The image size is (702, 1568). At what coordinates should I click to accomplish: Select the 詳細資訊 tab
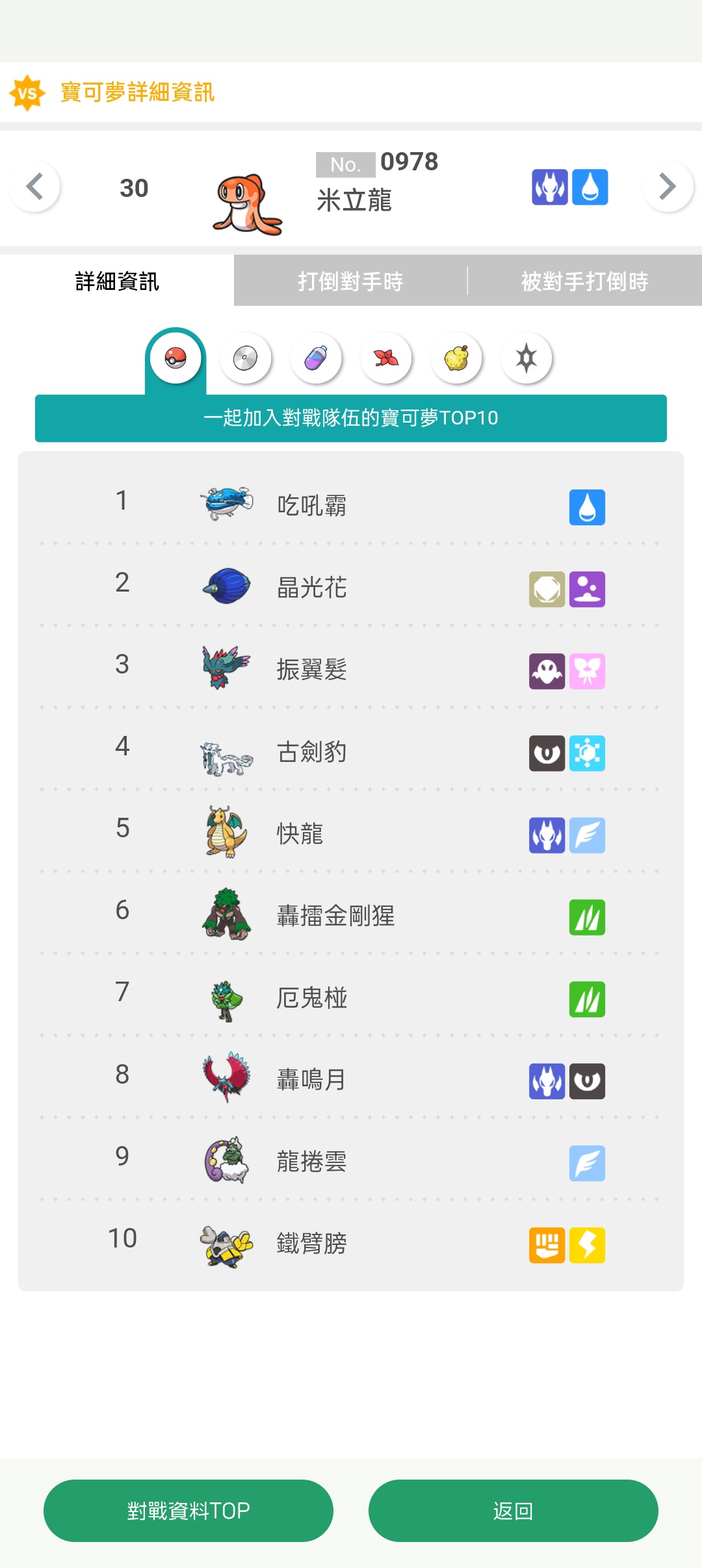click(117, 281)
